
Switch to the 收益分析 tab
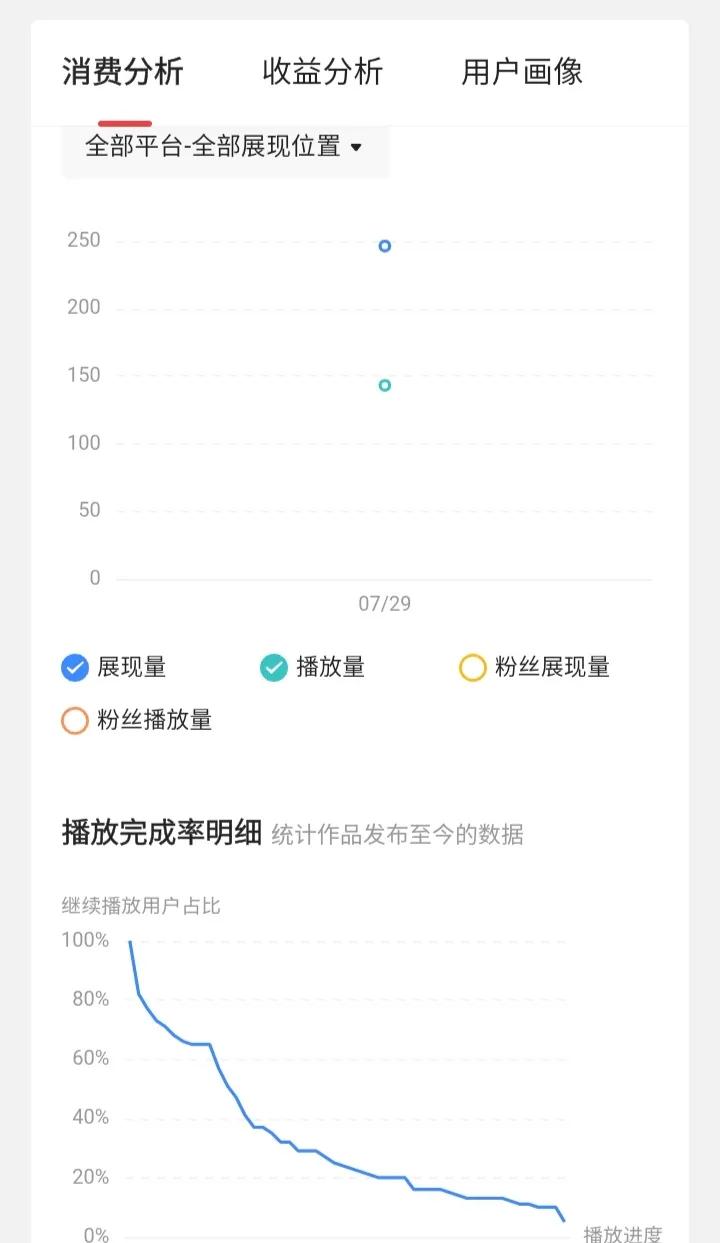[x=322, y=73]
